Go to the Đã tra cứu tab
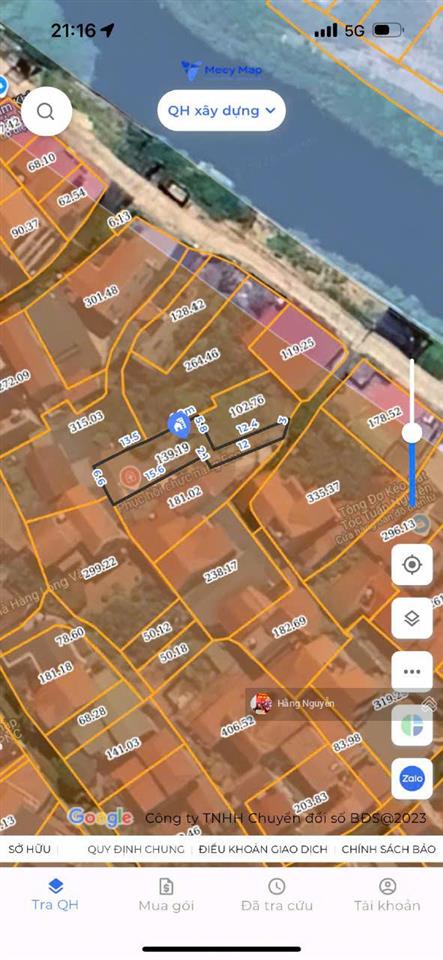The height and width of the screenshot is (960, 443). (x=277, y=895)
